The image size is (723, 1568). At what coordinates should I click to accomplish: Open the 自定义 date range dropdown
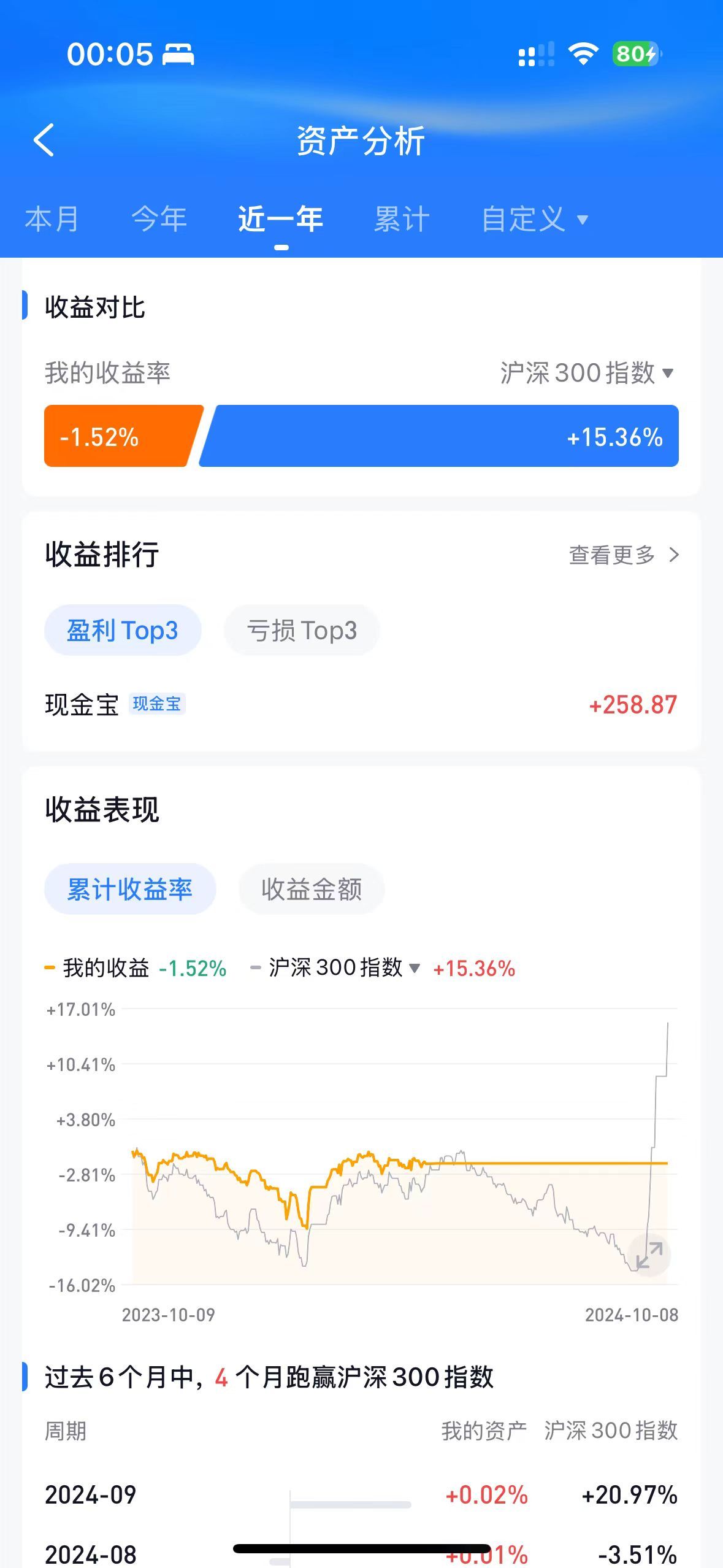pyautogui.click(x=535, y=220)
